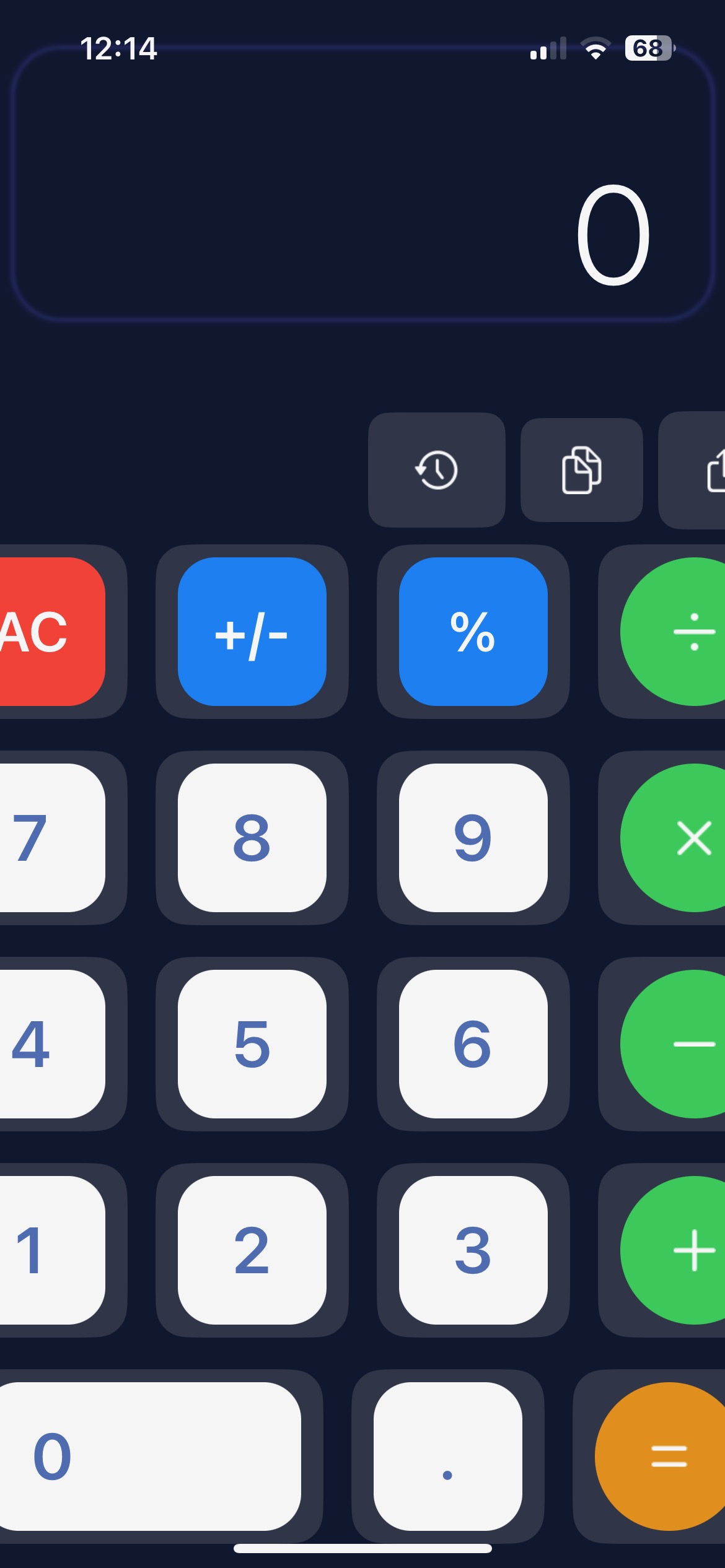This screenshot has width=725, height=1568.
Task: Copy the displayed result
Action: [x=581, y=470]
